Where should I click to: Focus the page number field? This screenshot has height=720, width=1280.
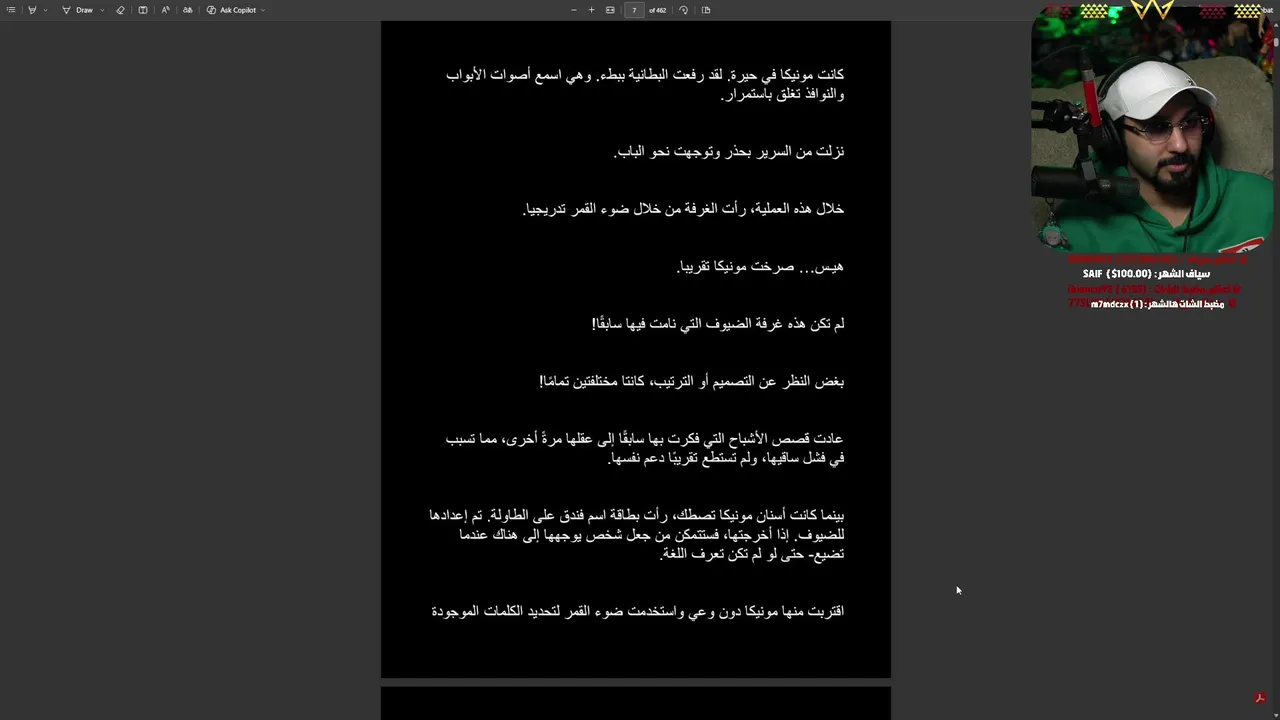click(633, 10)
